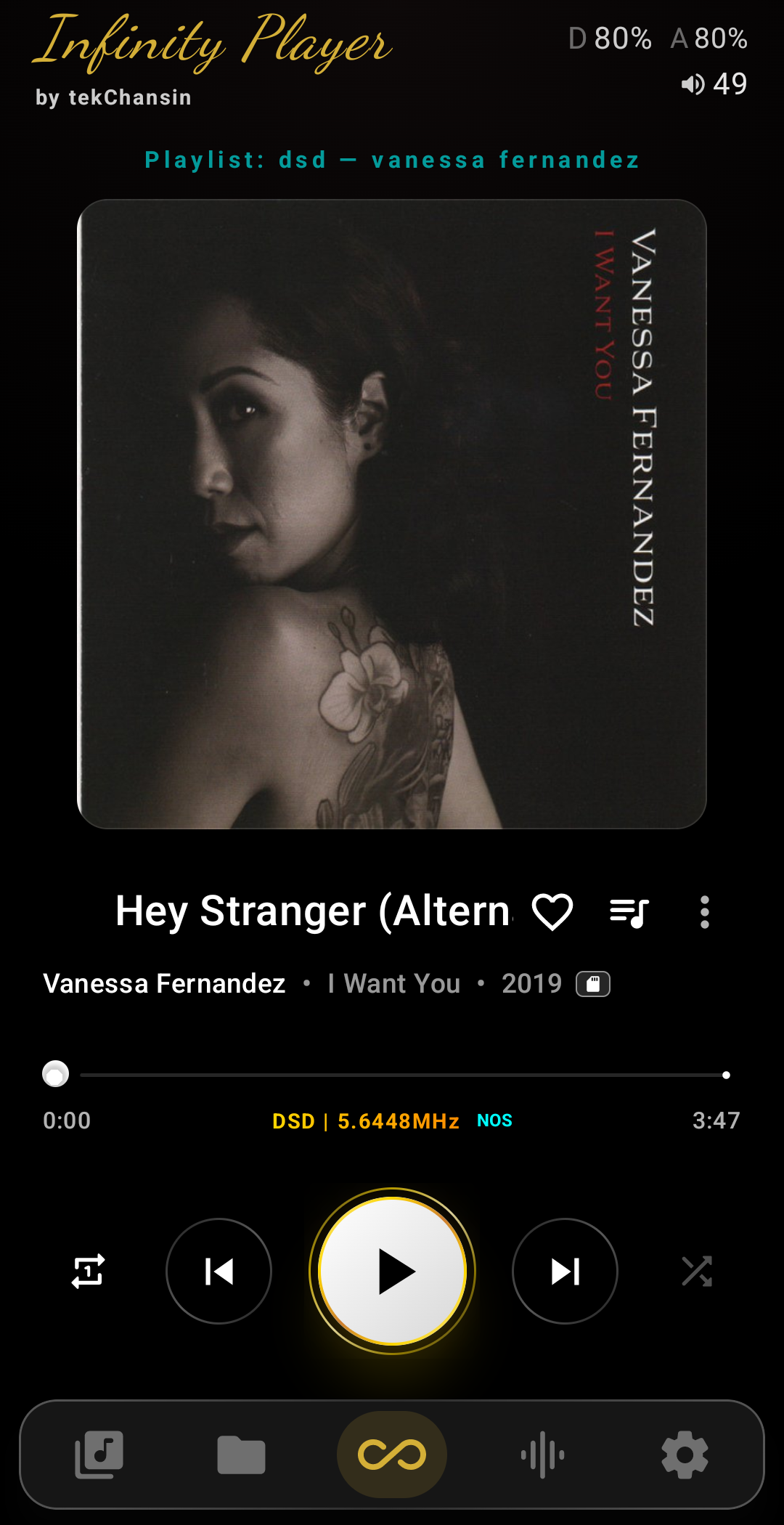The image size is (784, 1525).
Task: Open the three-dot overflow menu
Action: click(704, 912)
